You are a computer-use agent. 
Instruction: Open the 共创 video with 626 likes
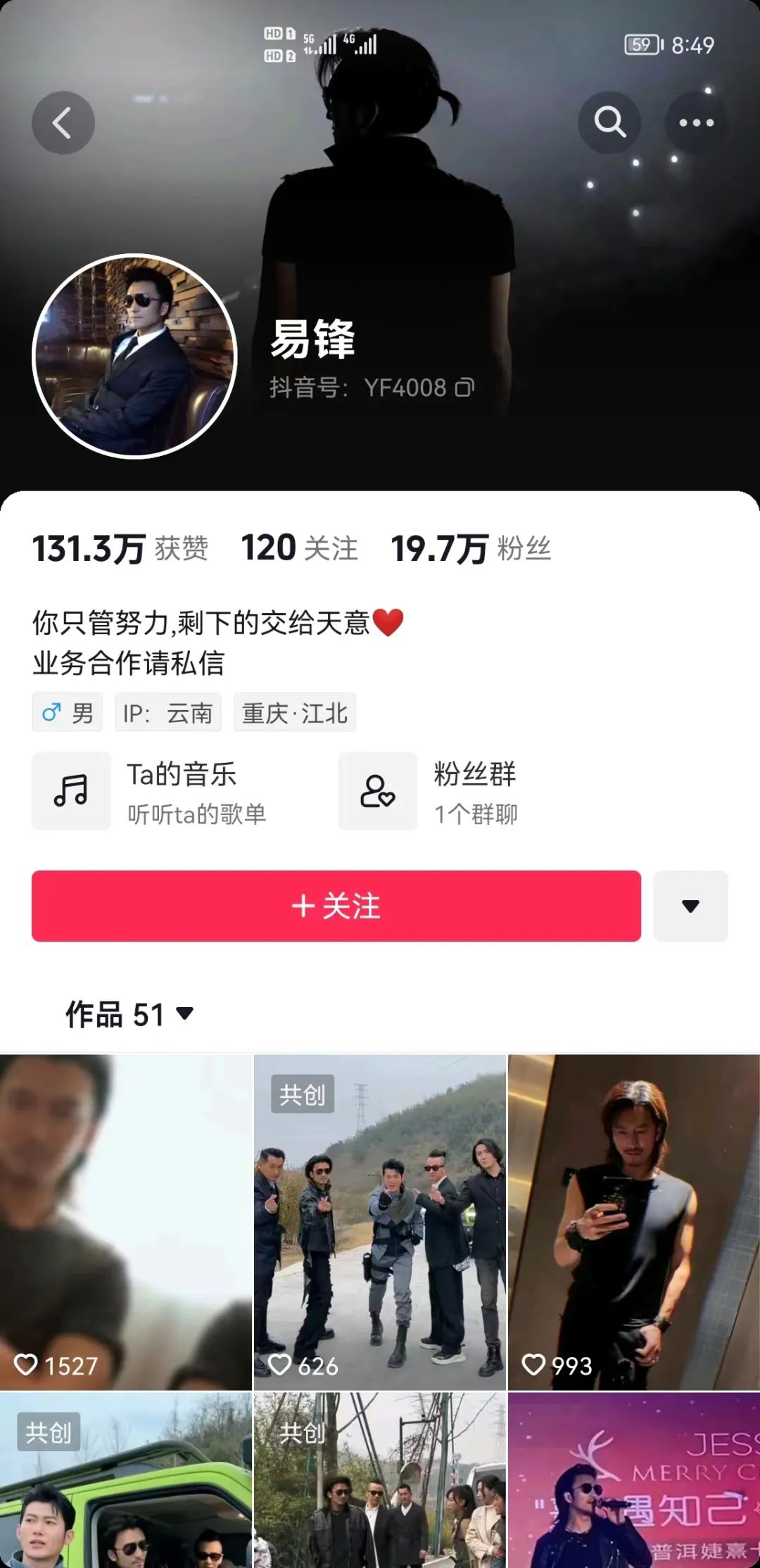(x=380, y=1221)
